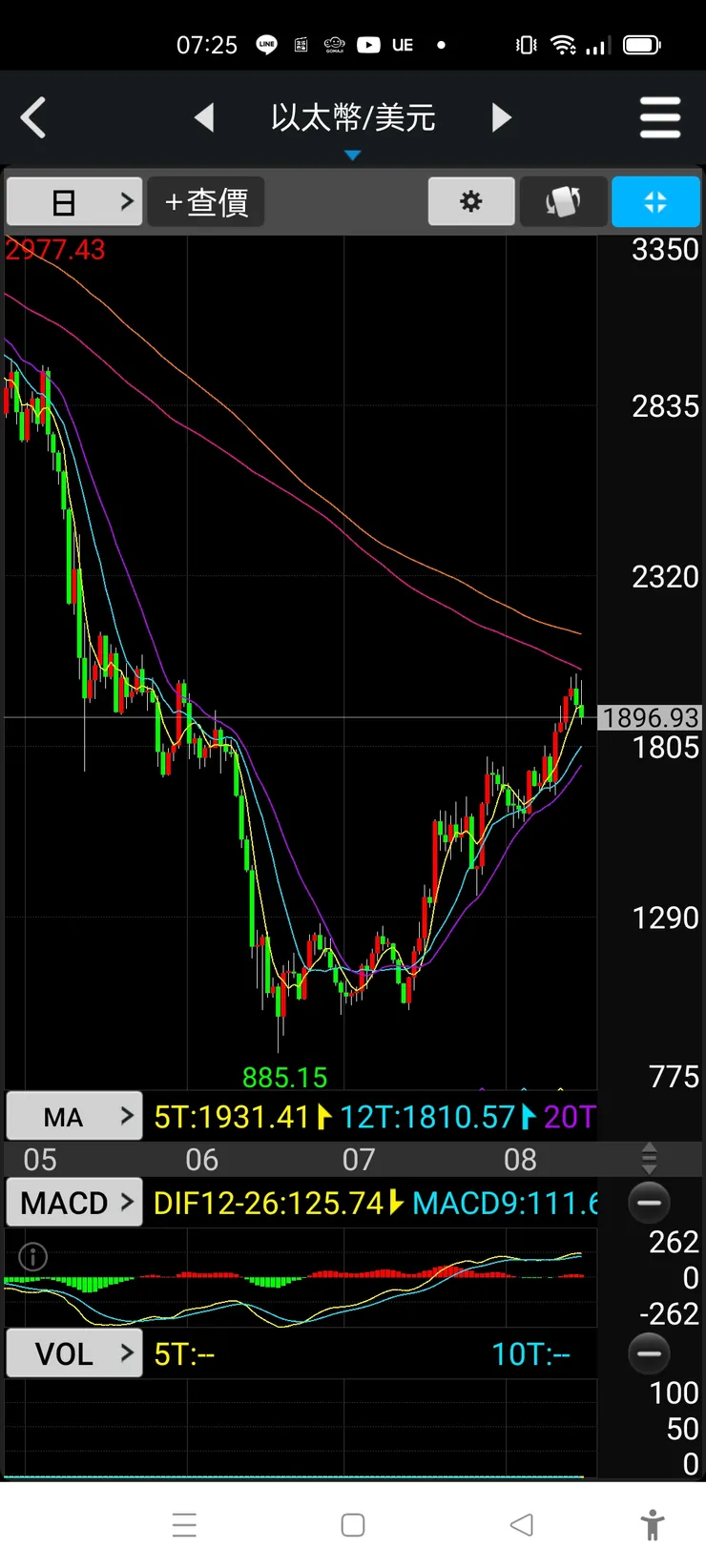Screen dimensions: 706x1568
Task: Switch to the previous symbol with left triangle
Action: (x=203, y=118)
